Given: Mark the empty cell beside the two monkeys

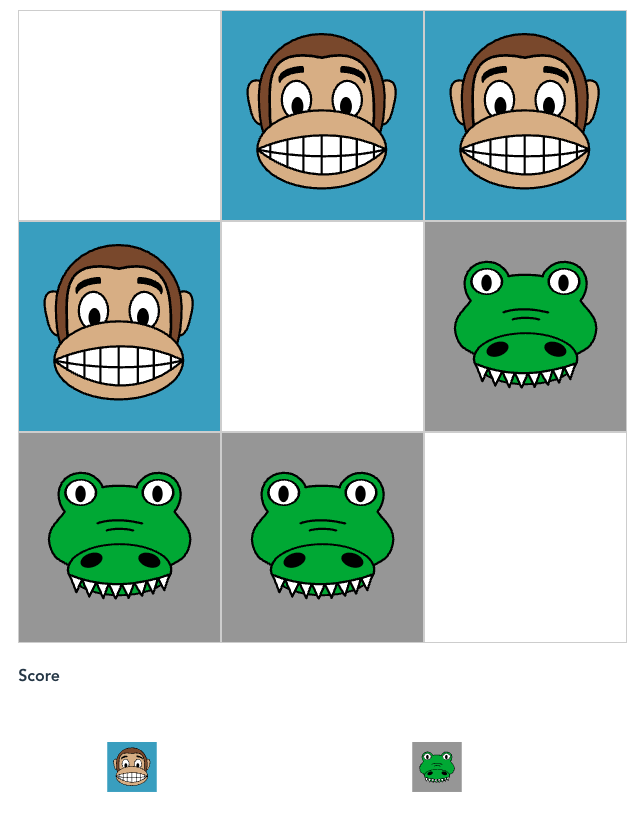Looking at the screenshot, I should tap(119, 115).
